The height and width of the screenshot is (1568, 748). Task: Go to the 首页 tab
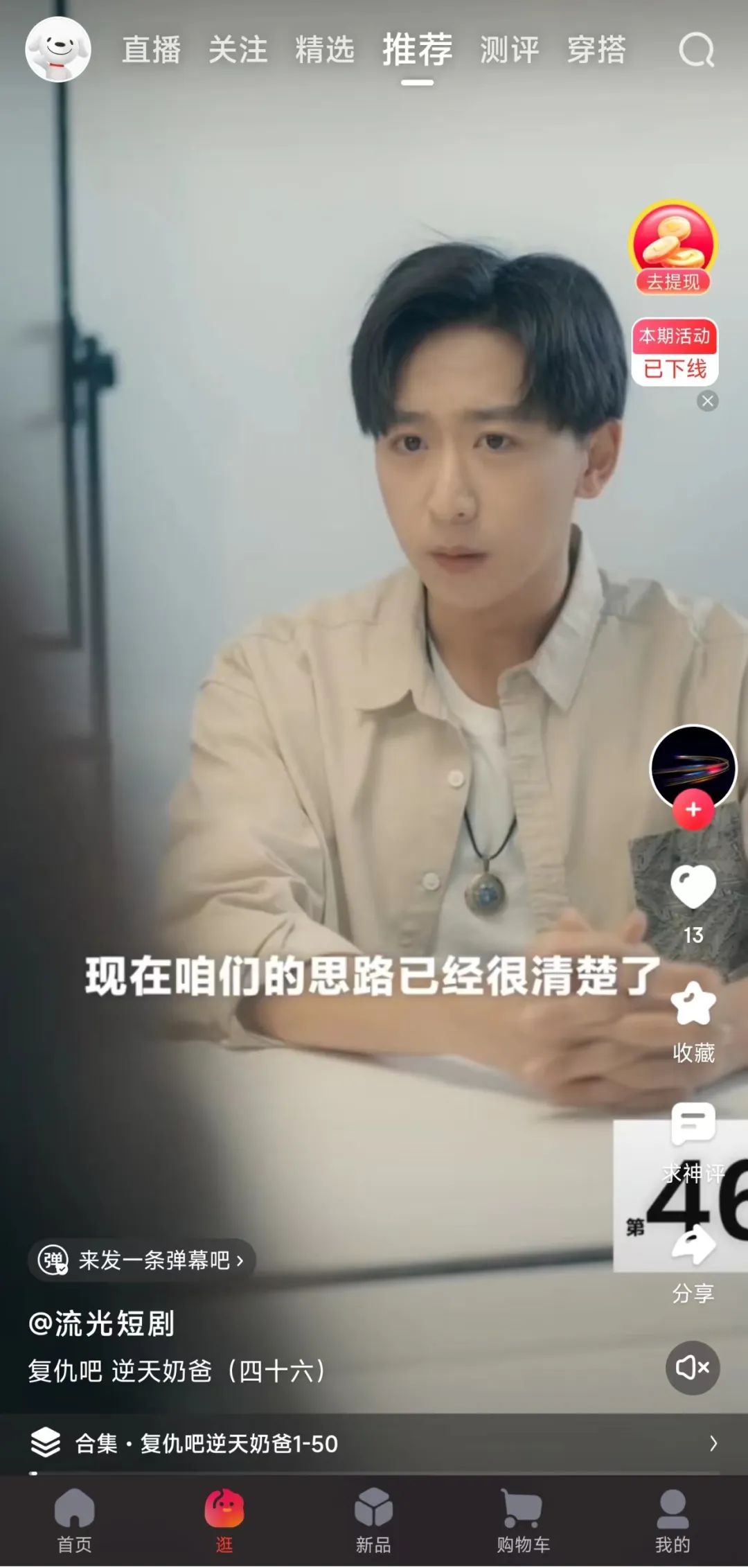pyautogui.click(x=75, y=1521)
